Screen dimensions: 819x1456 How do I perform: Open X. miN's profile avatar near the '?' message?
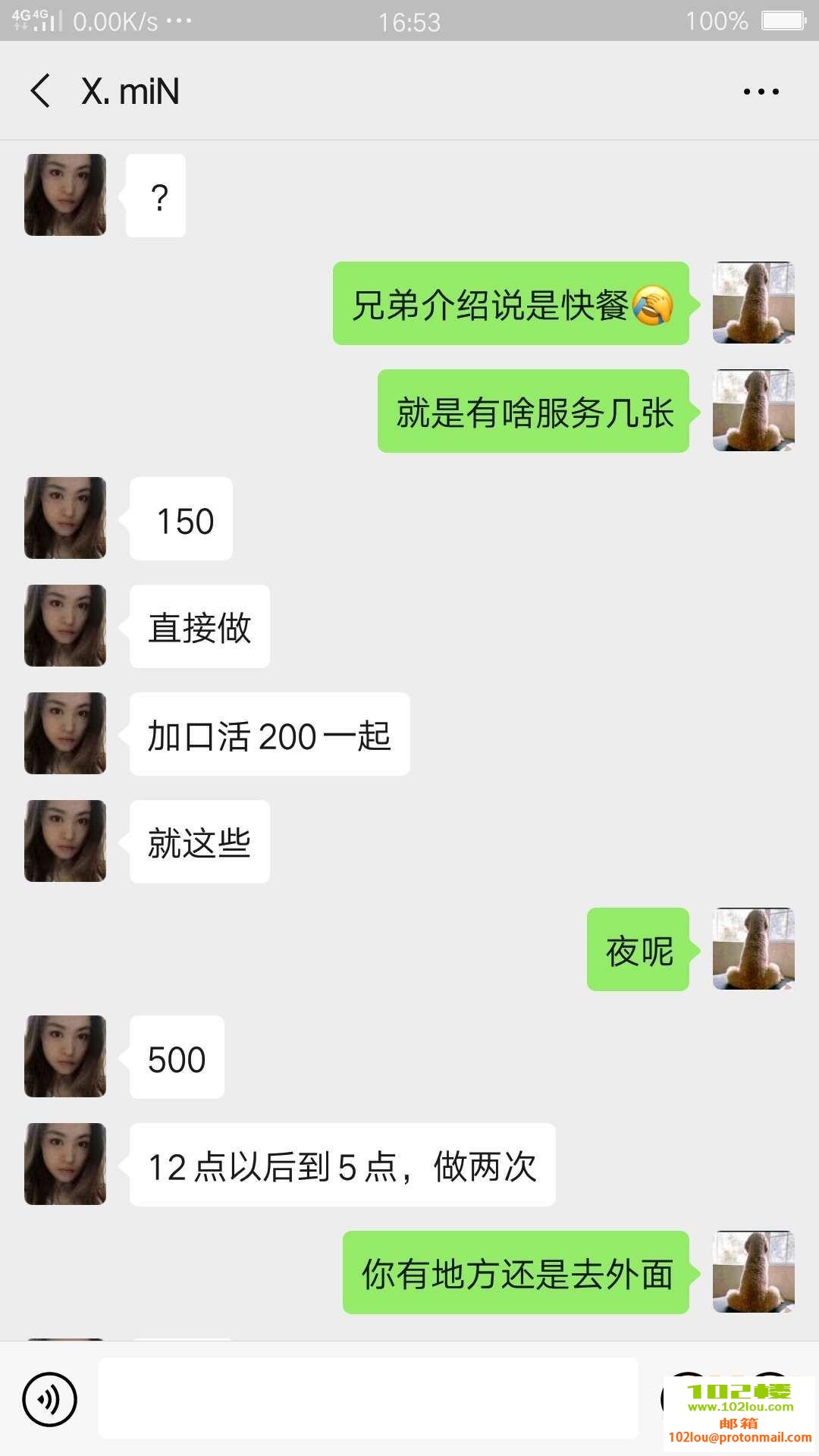pos(65,195)
